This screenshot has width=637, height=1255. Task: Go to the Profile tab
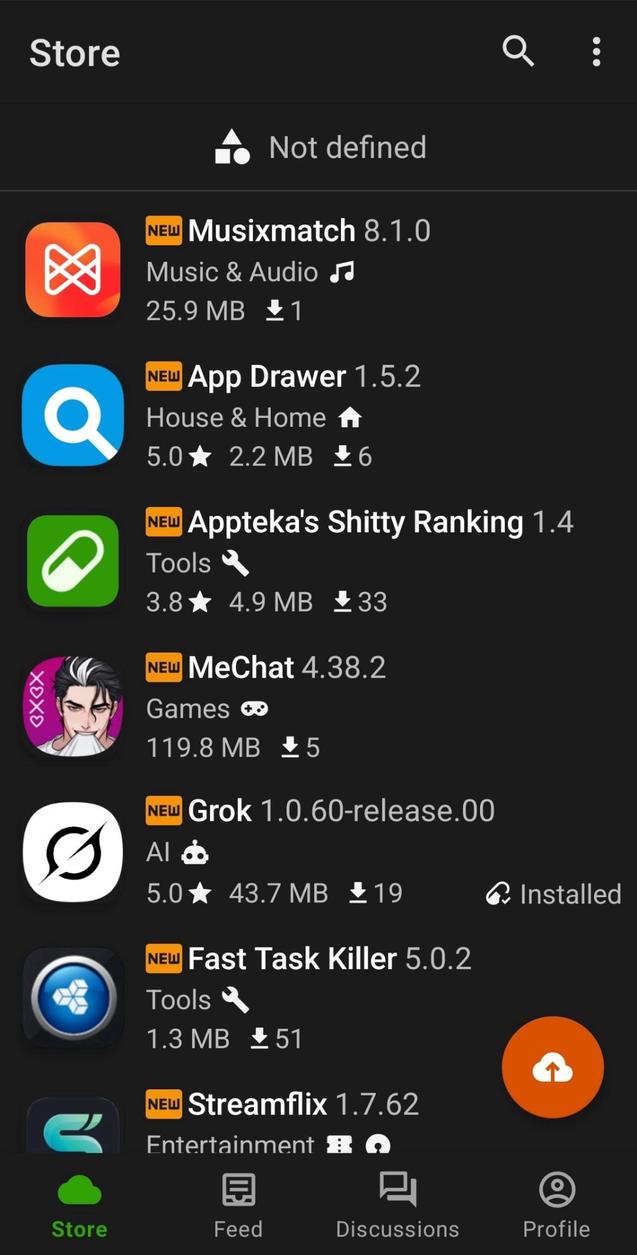tap(556, 1205)
